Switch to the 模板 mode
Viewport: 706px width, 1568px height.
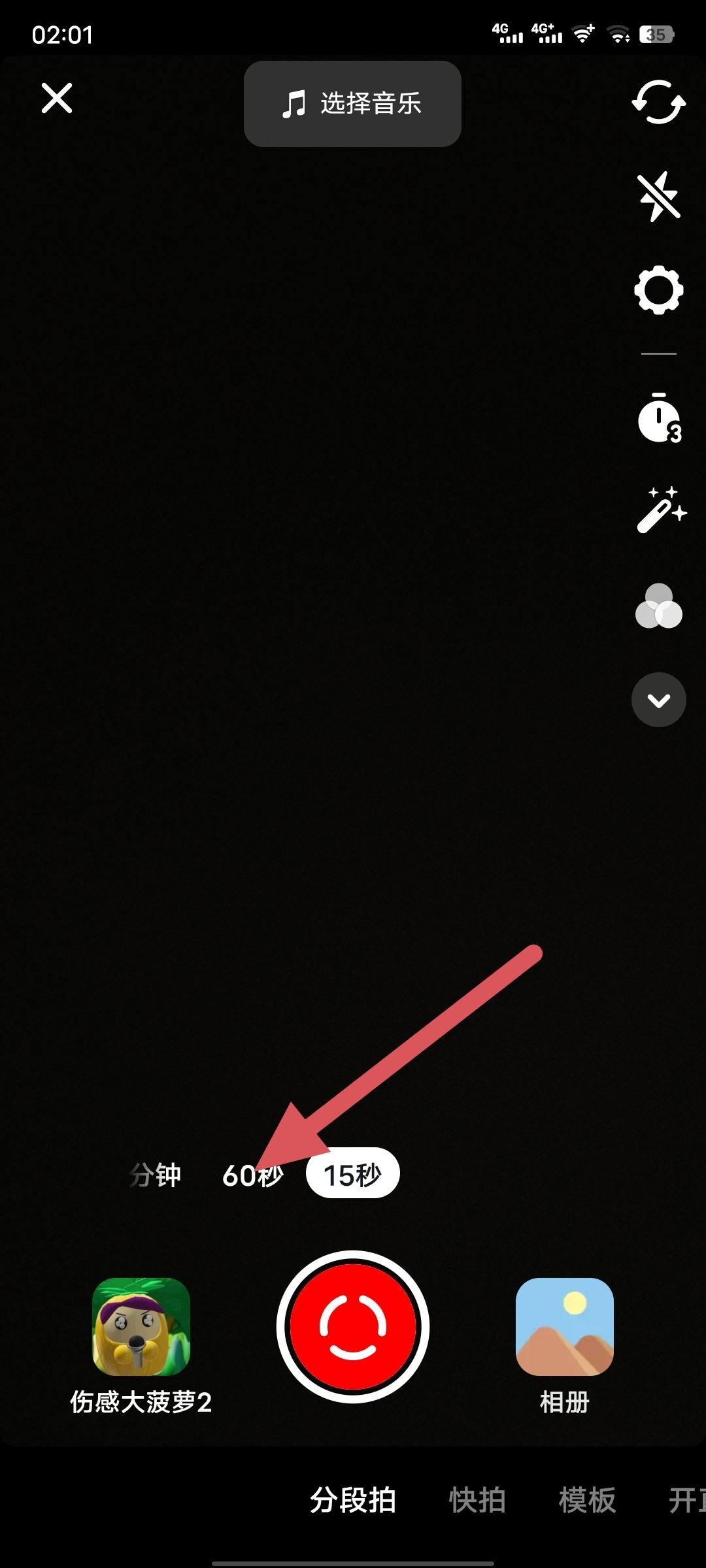tap(587, 1499)
